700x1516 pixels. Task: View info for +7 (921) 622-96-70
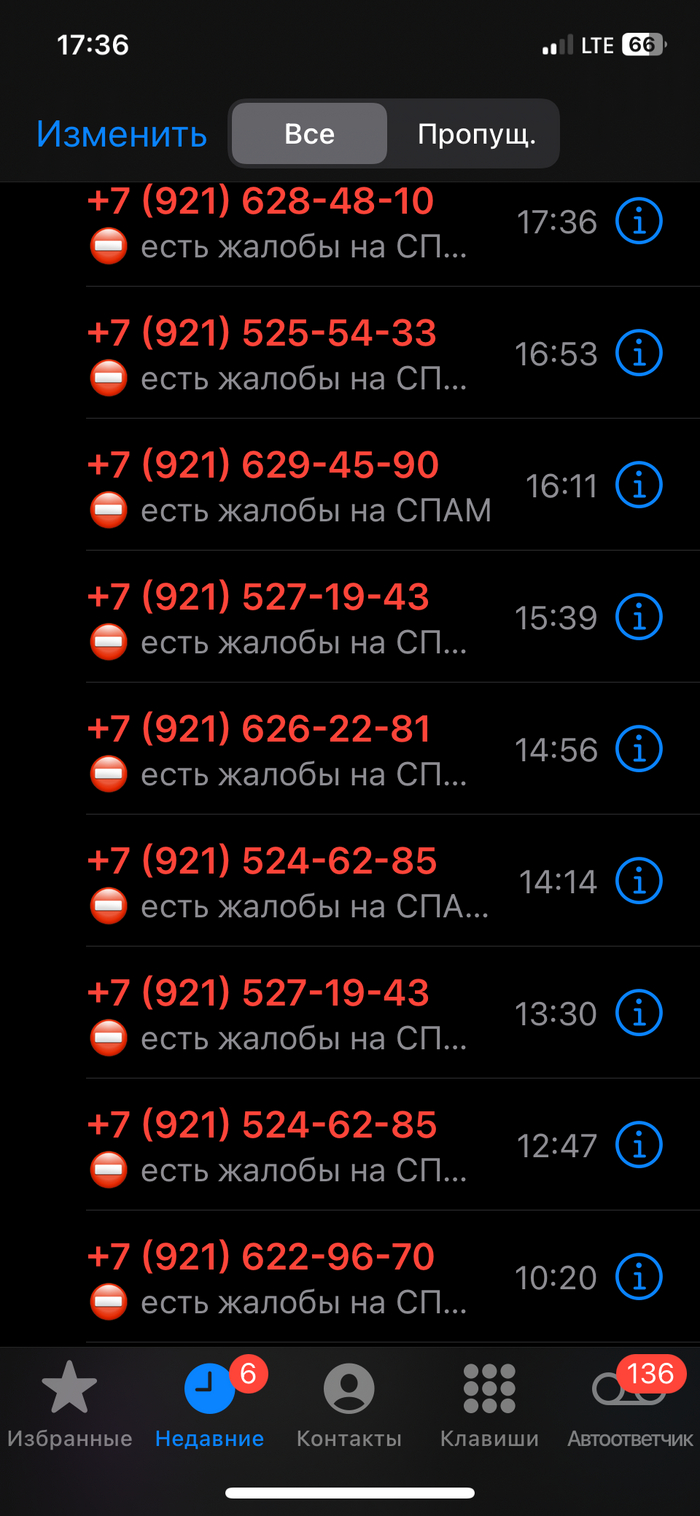(x=638, y=1278)
